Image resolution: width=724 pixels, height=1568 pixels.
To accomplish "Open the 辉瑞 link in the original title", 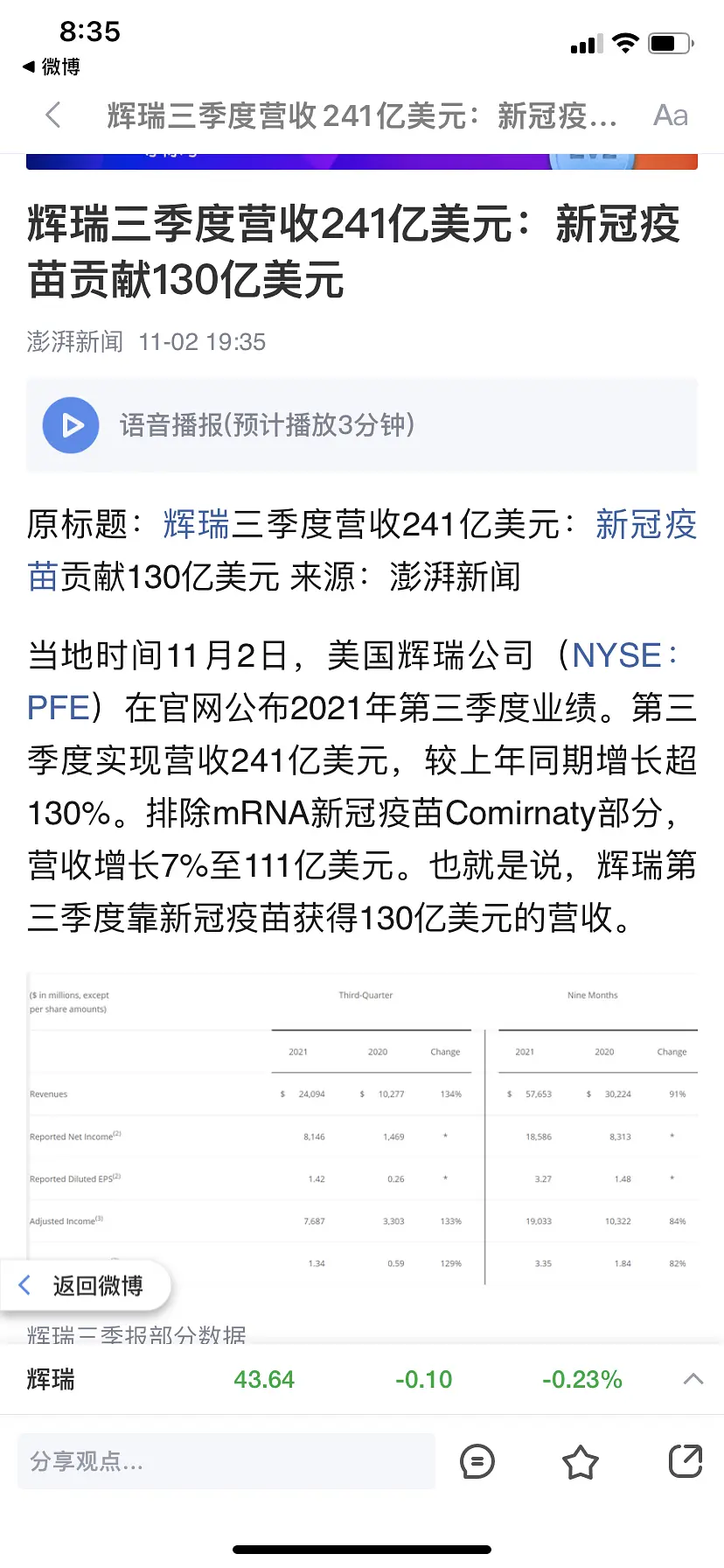I will pyautogui.click(x=196, y=525).
